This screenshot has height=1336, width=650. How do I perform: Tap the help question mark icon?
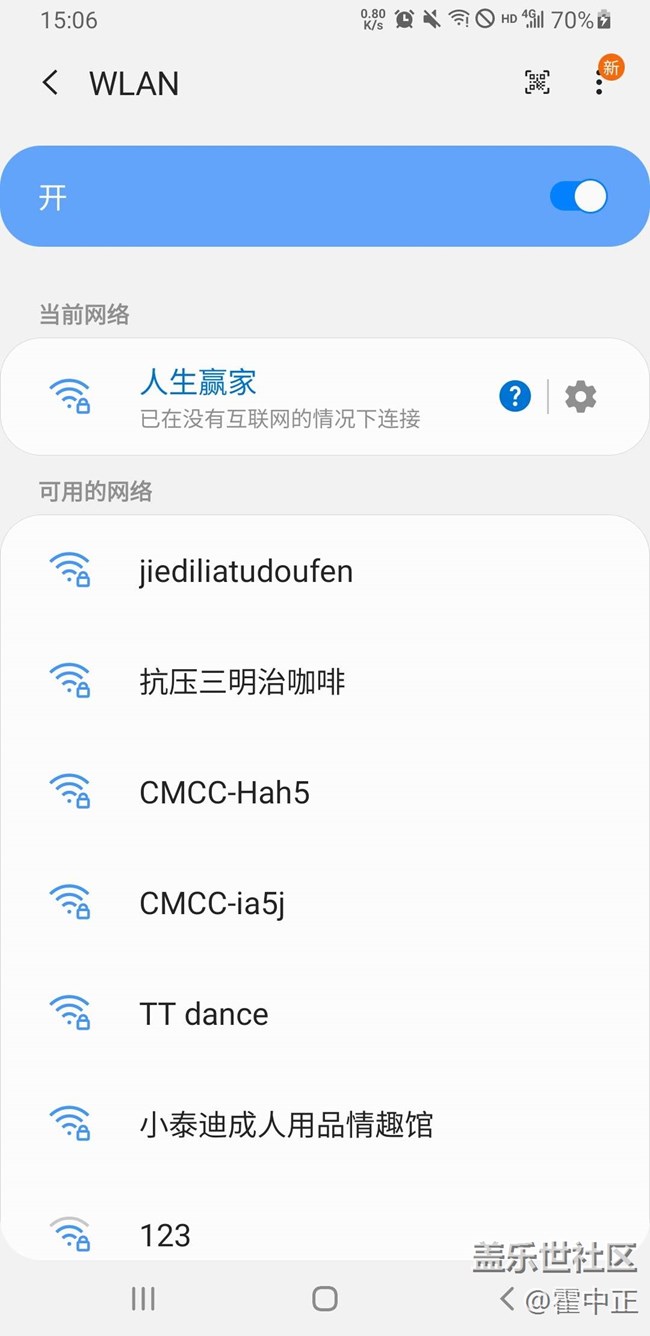pyautogui.click(x=515, y=397)
